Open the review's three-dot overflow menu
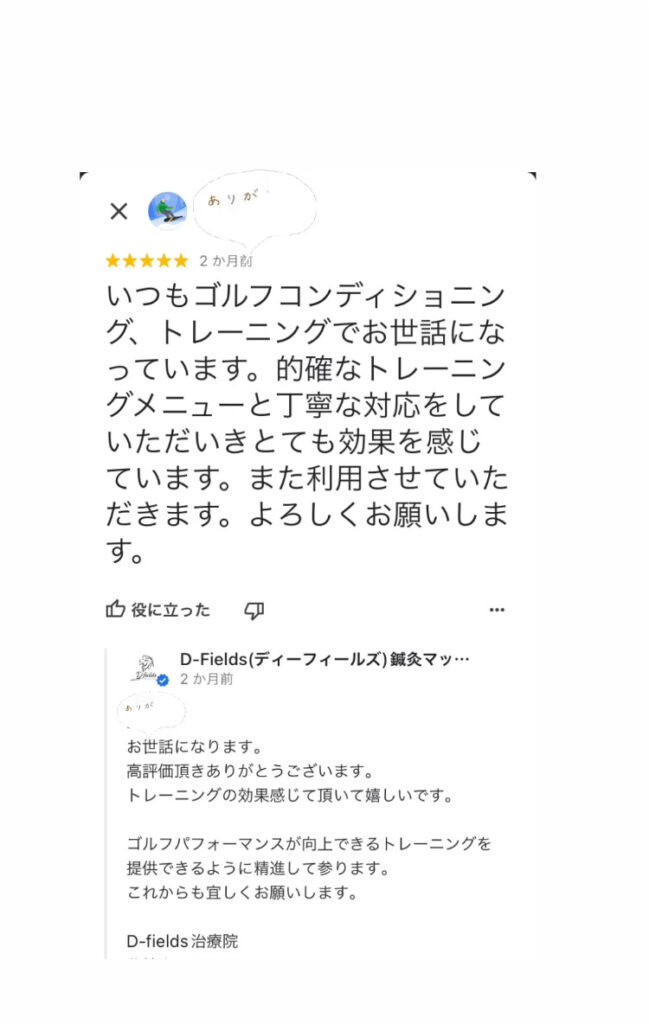This screenshot has height=1024, width=649. (x=497, y=609)
